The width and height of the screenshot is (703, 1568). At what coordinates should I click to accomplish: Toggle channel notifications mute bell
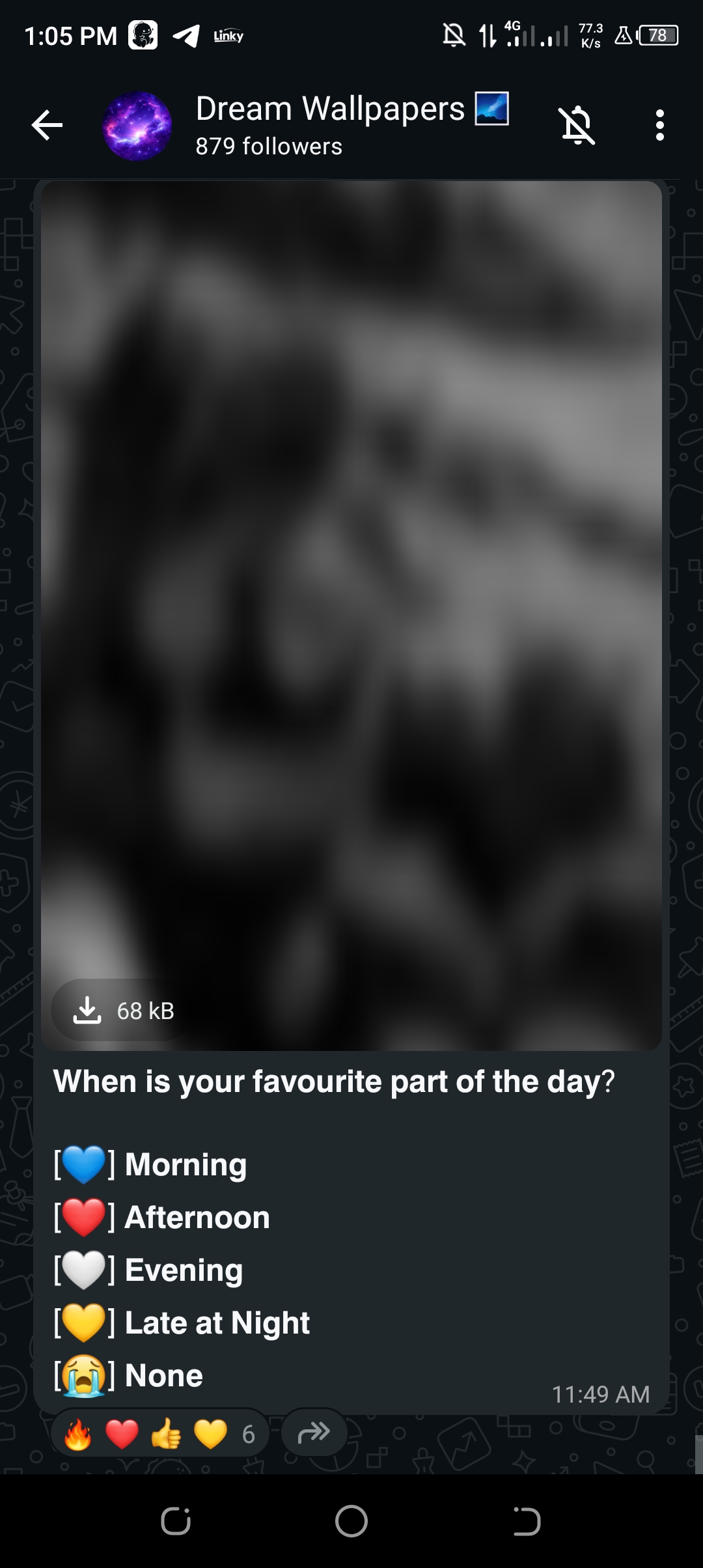coord(577,125)
